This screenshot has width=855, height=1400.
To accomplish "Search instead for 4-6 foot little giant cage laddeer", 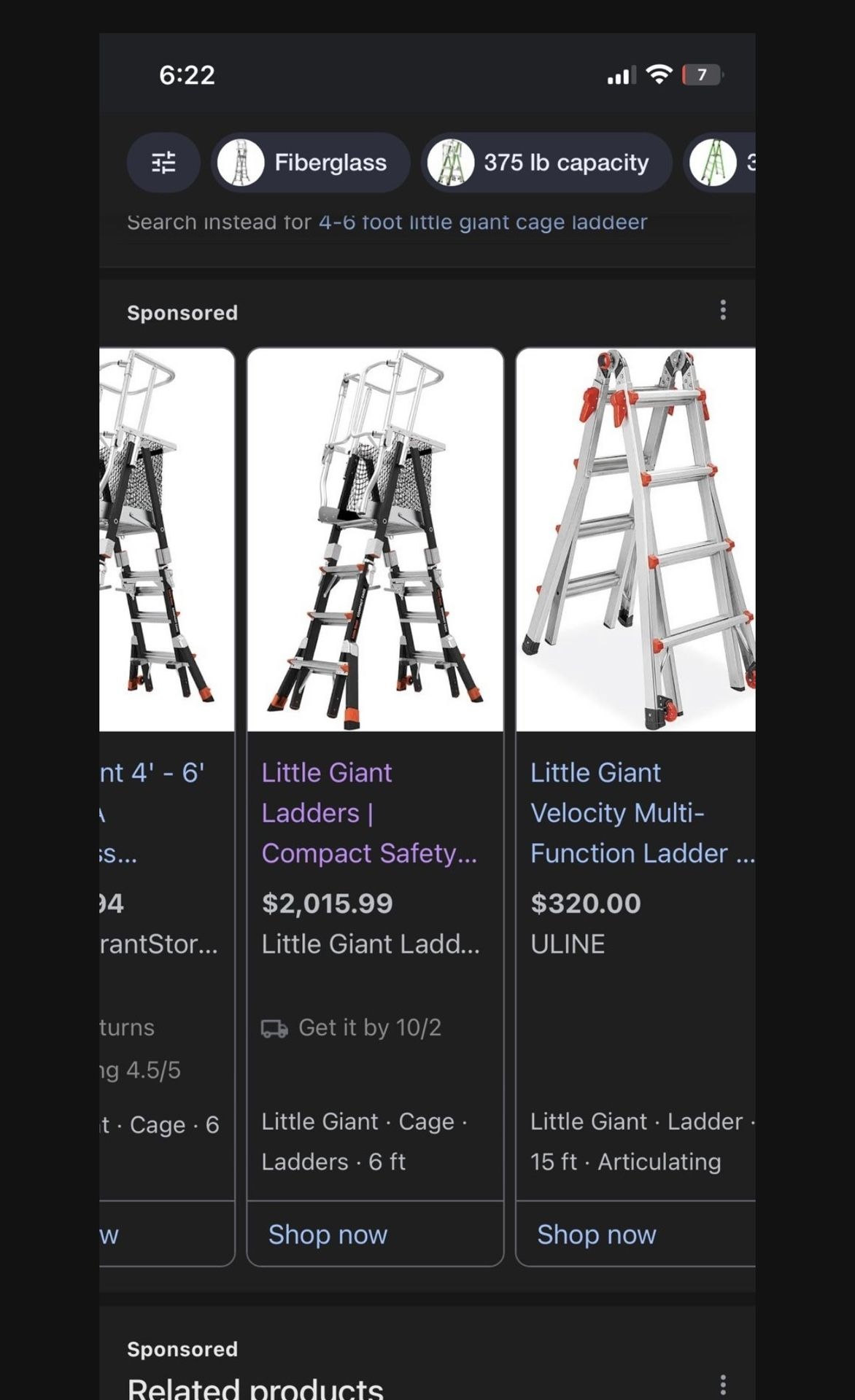I will coord(482,222).
